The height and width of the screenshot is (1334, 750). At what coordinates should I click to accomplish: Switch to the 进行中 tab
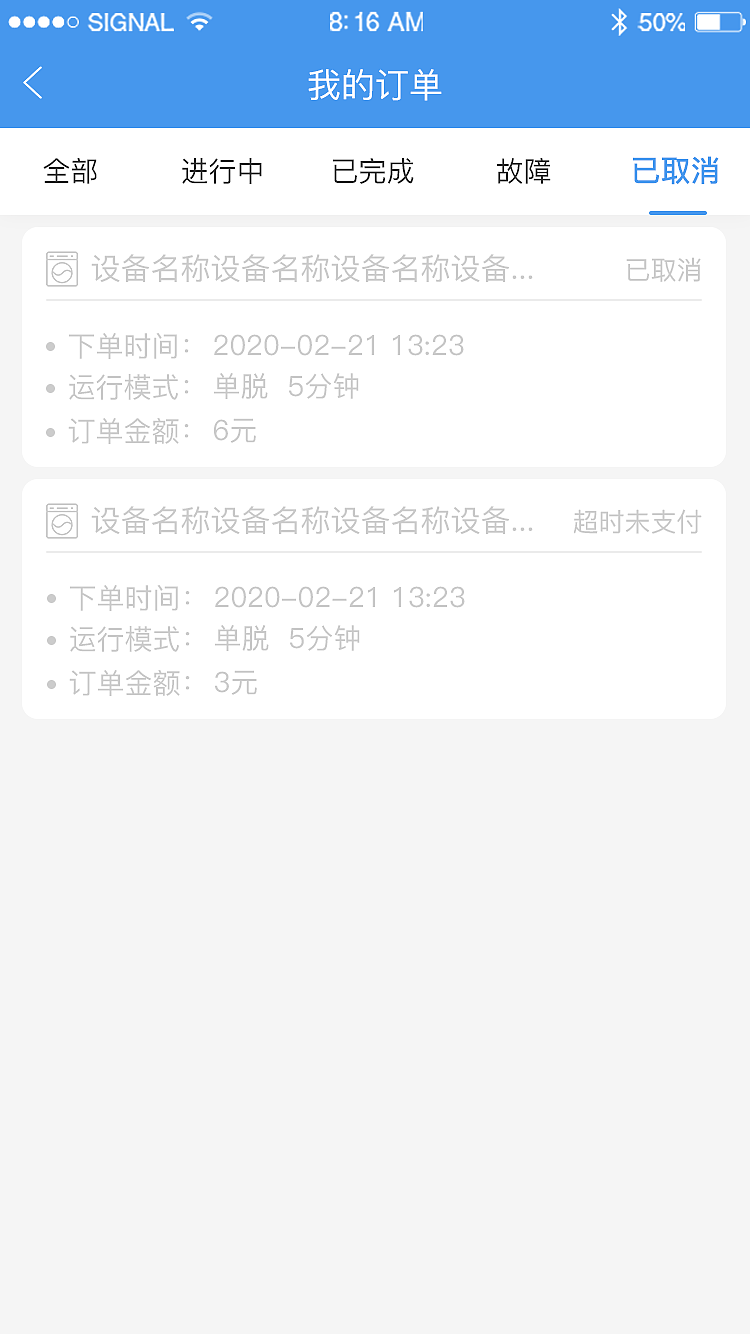pos(221,171)
